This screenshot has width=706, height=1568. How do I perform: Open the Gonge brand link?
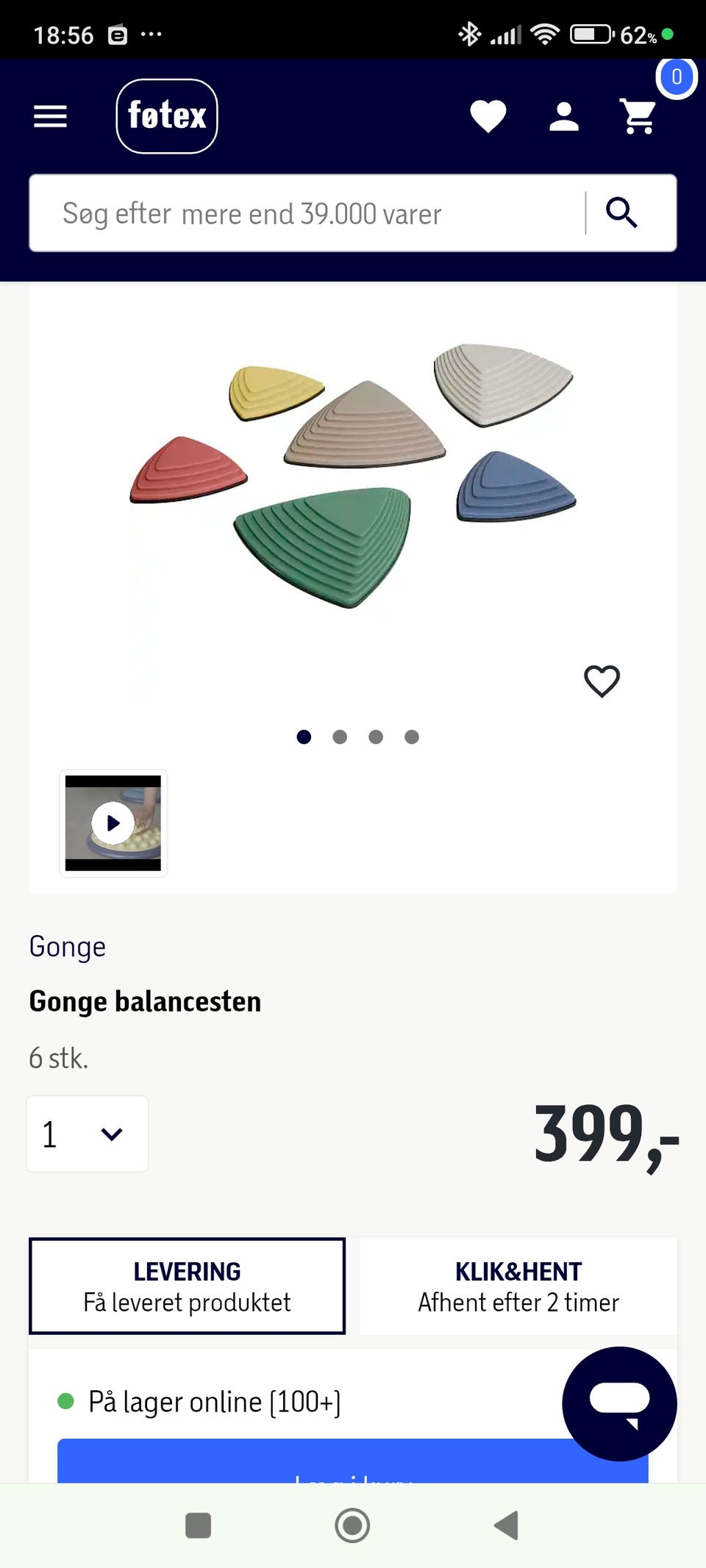[67, 947]
